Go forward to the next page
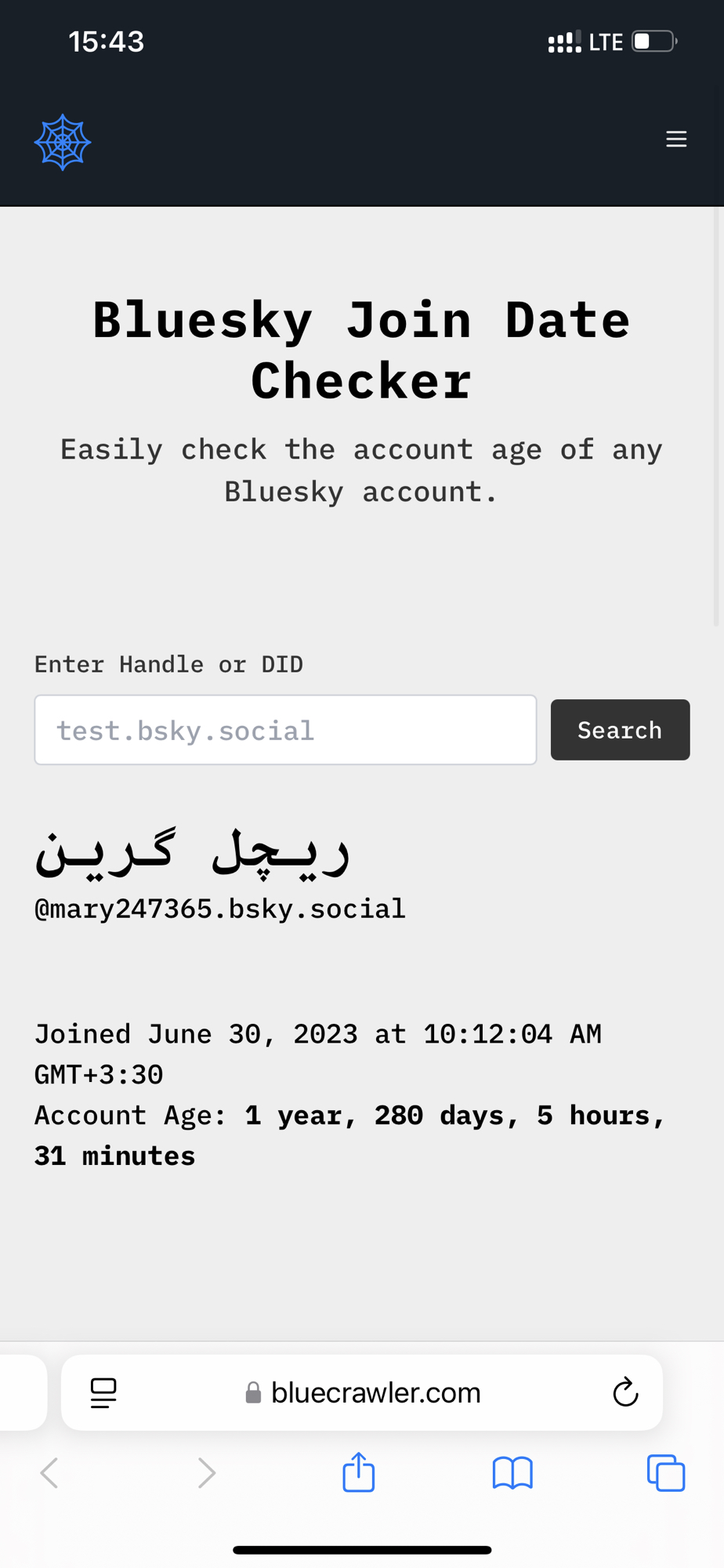724x1568 pixels. tap(206, 1473)
